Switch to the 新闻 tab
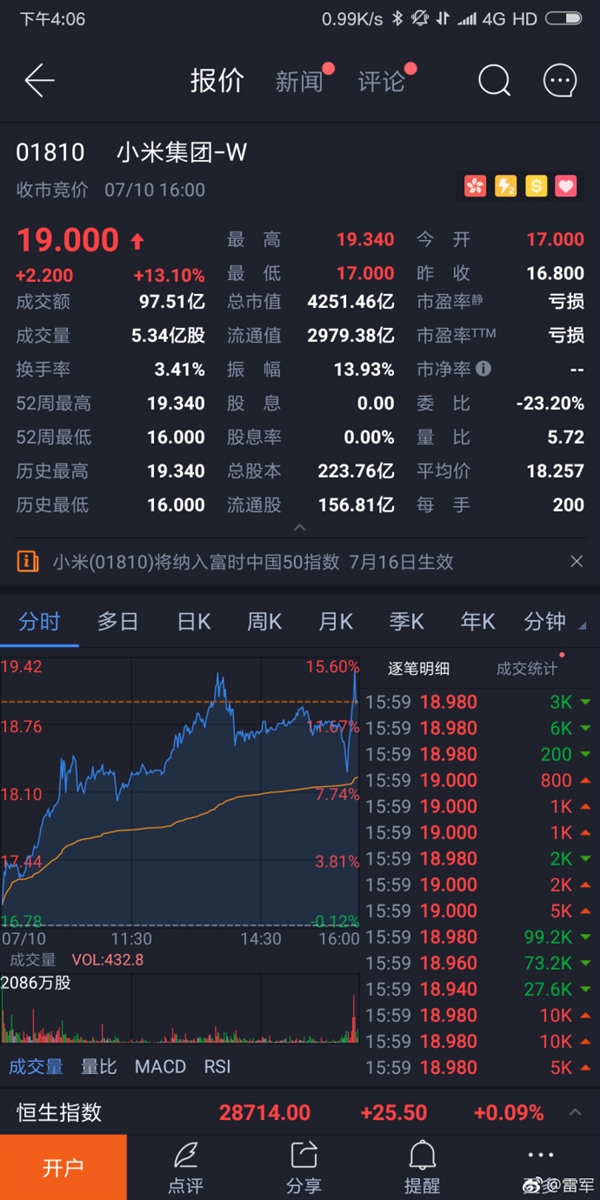 tap(299, 81)
